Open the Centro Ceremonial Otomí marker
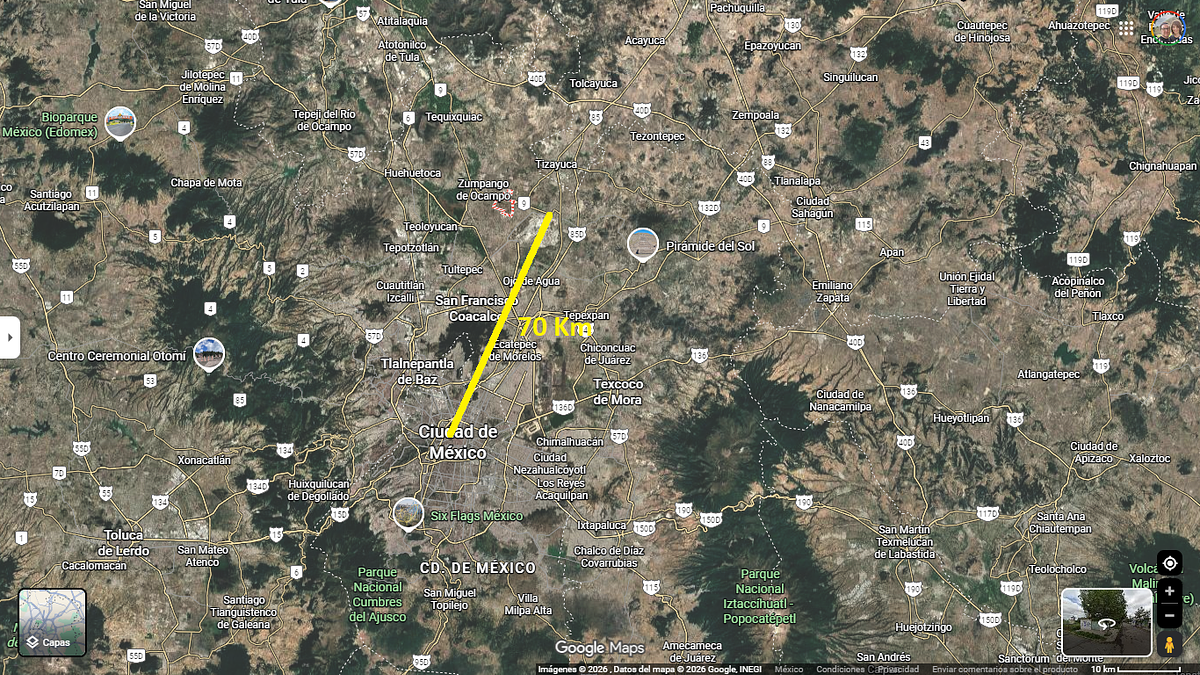The image size is (1200, 675). 208,353
